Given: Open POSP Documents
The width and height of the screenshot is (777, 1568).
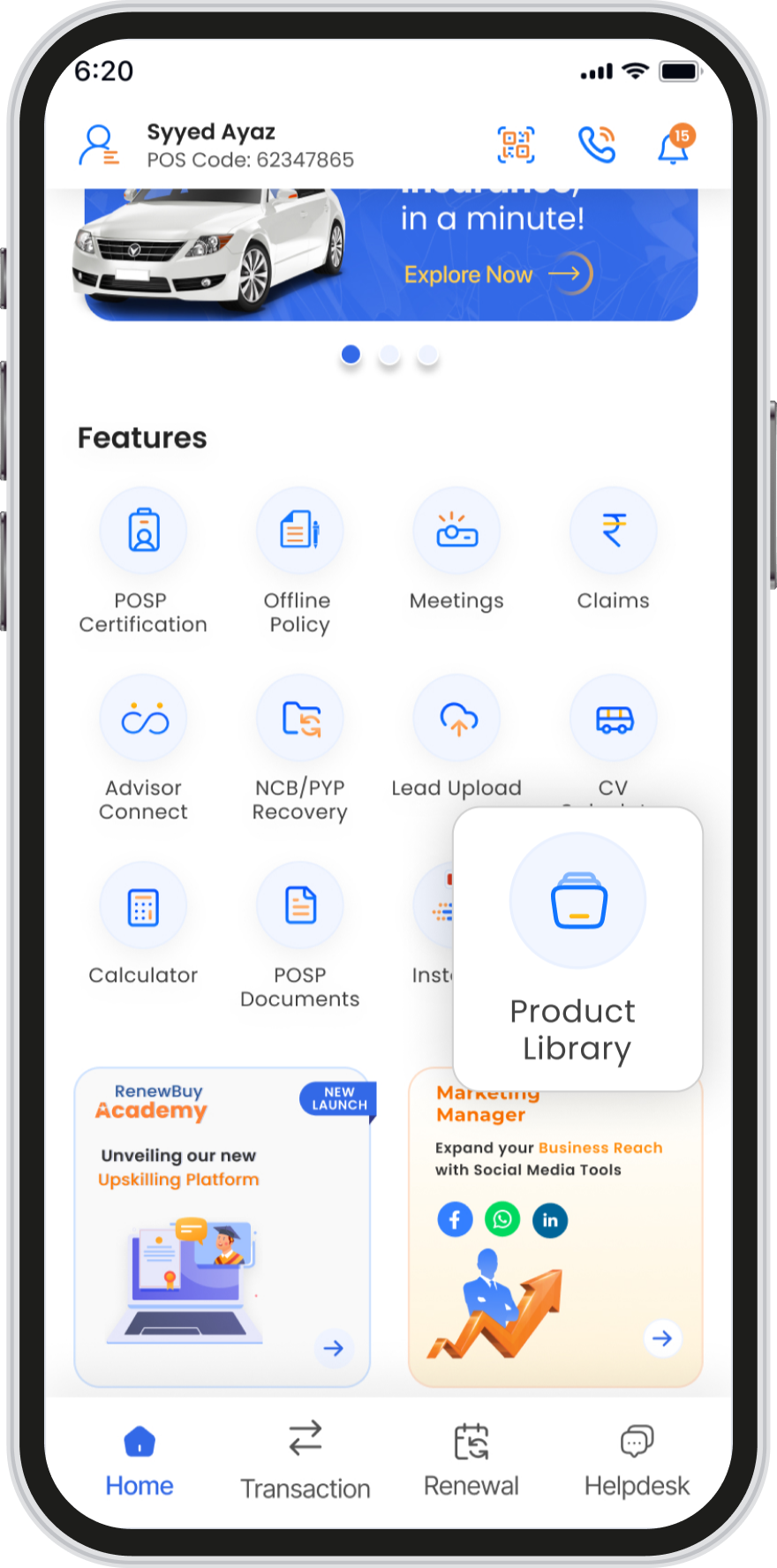Looking at the screenshot, I should tap(299, 907).
